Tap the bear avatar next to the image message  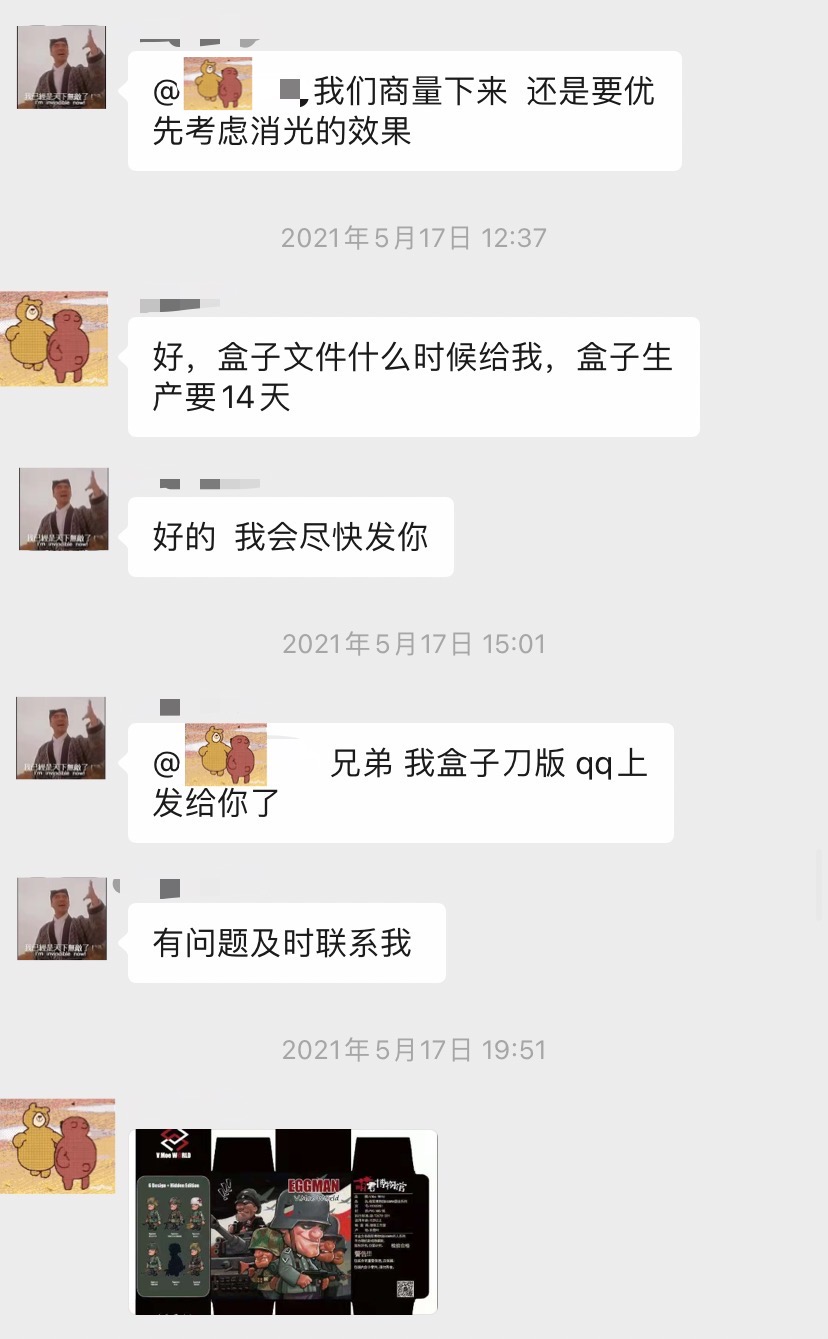57,1146
